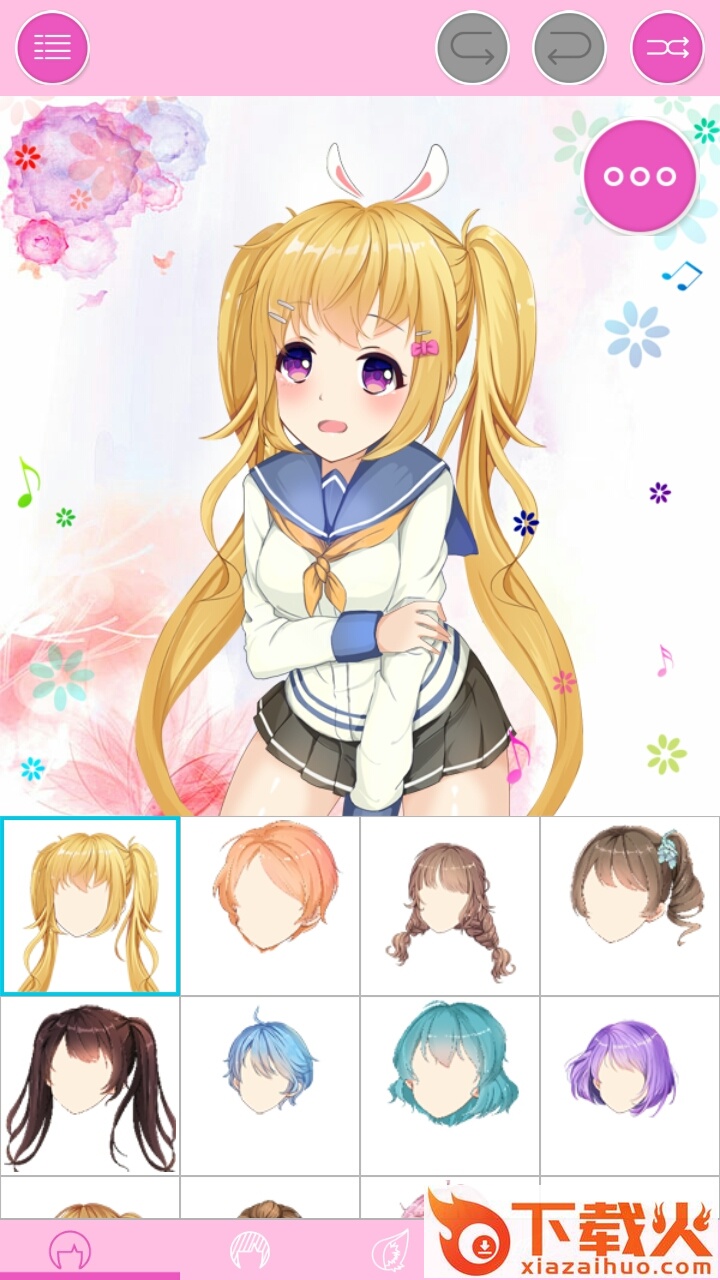Randomize the character with shuffle
720x1280 pixels.
tap(667, 47)
